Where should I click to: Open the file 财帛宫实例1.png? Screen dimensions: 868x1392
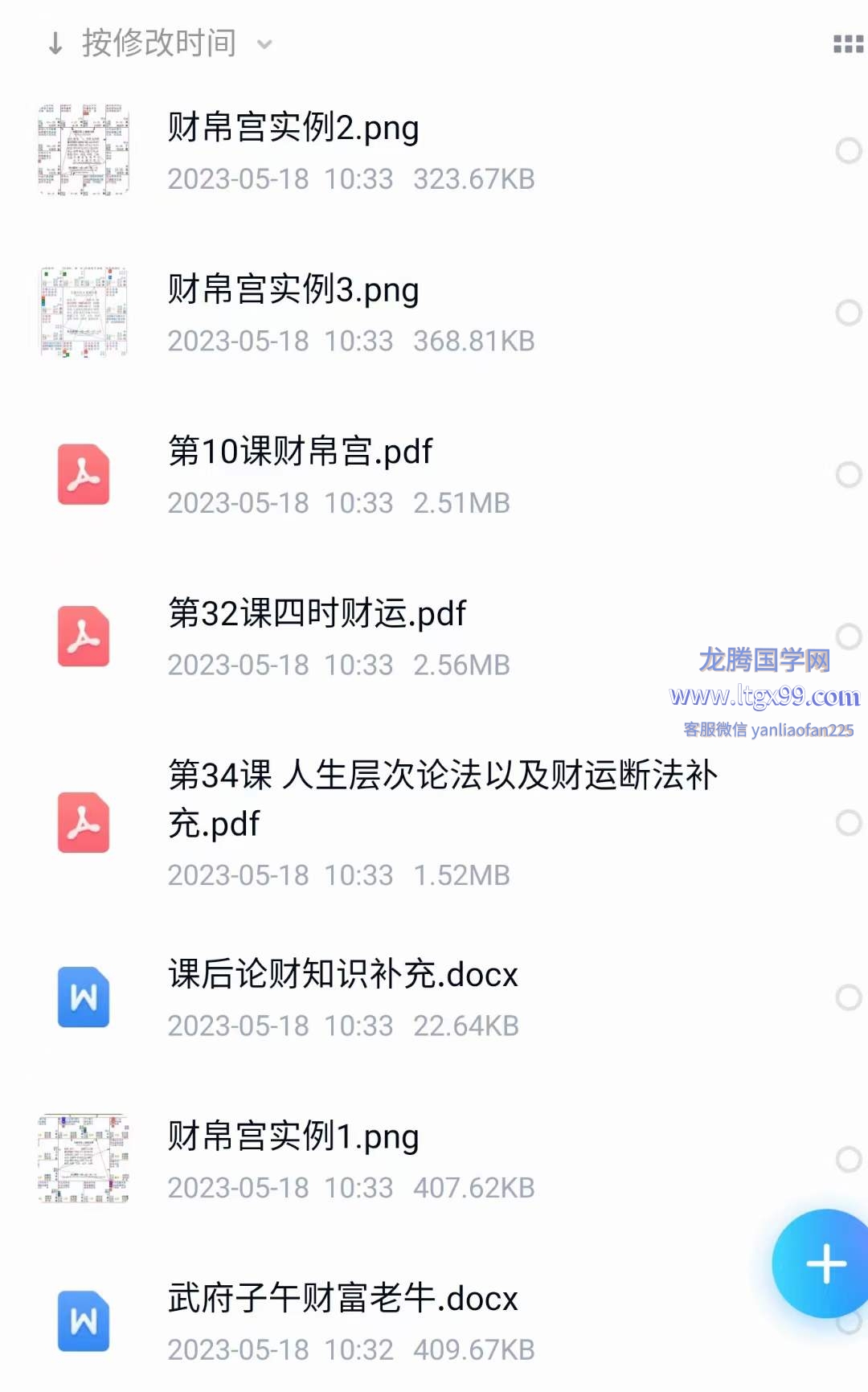(x=293, y=1137)
